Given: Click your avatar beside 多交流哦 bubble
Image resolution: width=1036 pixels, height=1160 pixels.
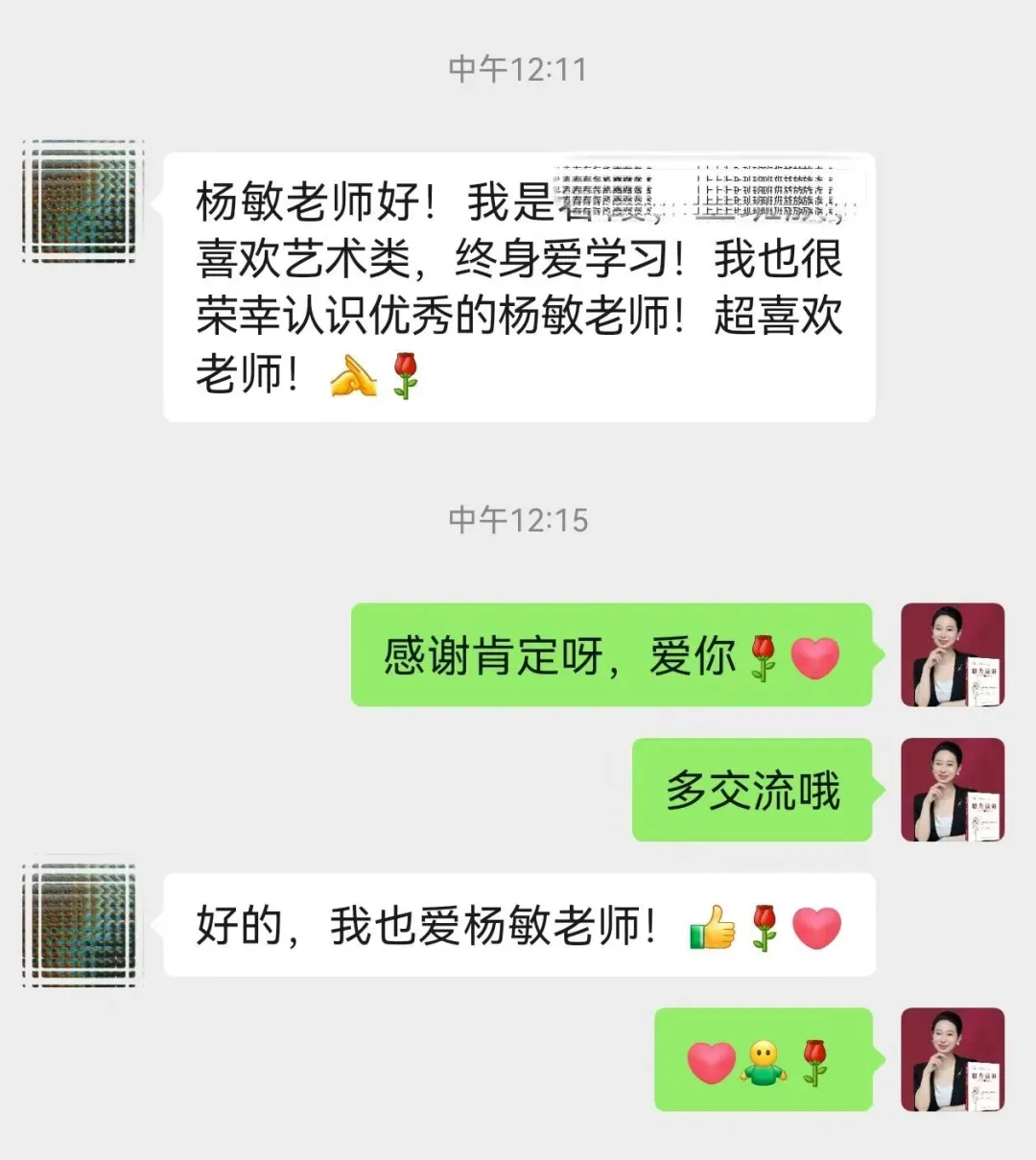Looking at the screenshot, I should pyautogui.click(x=954, y=791).
